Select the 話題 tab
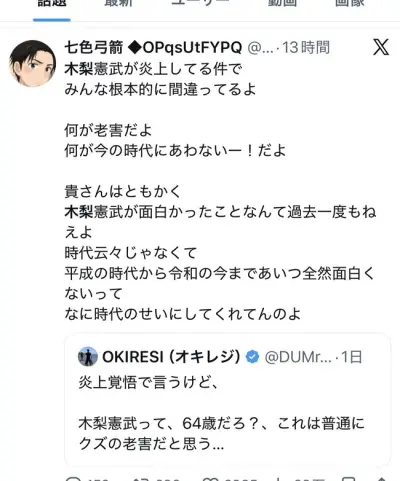Screen dimensions: 400x481 pyautogui.click(x=52, y=4)
